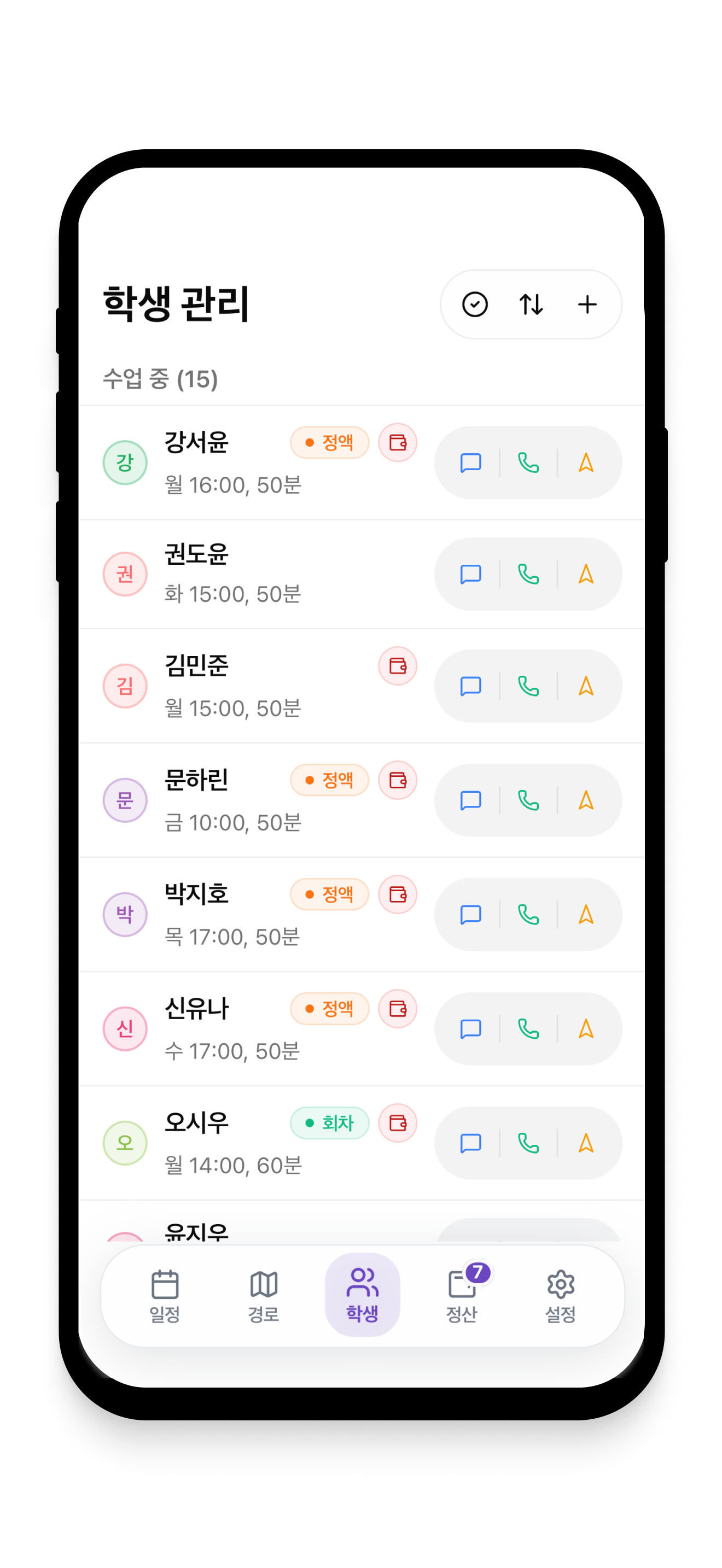
Task: Start navigation to 김민준
Action: point(586,687)
